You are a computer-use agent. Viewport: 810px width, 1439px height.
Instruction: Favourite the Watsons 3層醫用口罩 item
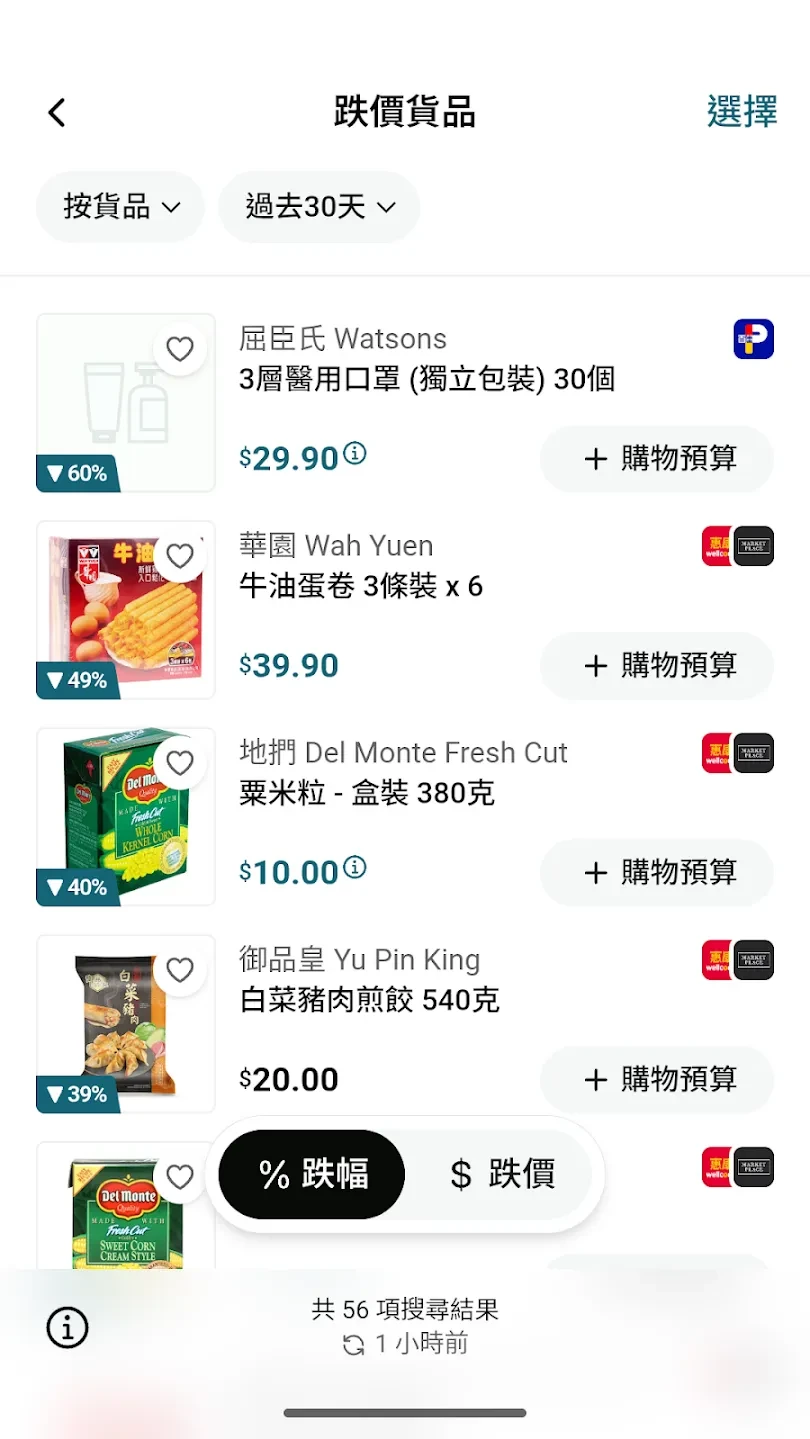tap(179, 349)
